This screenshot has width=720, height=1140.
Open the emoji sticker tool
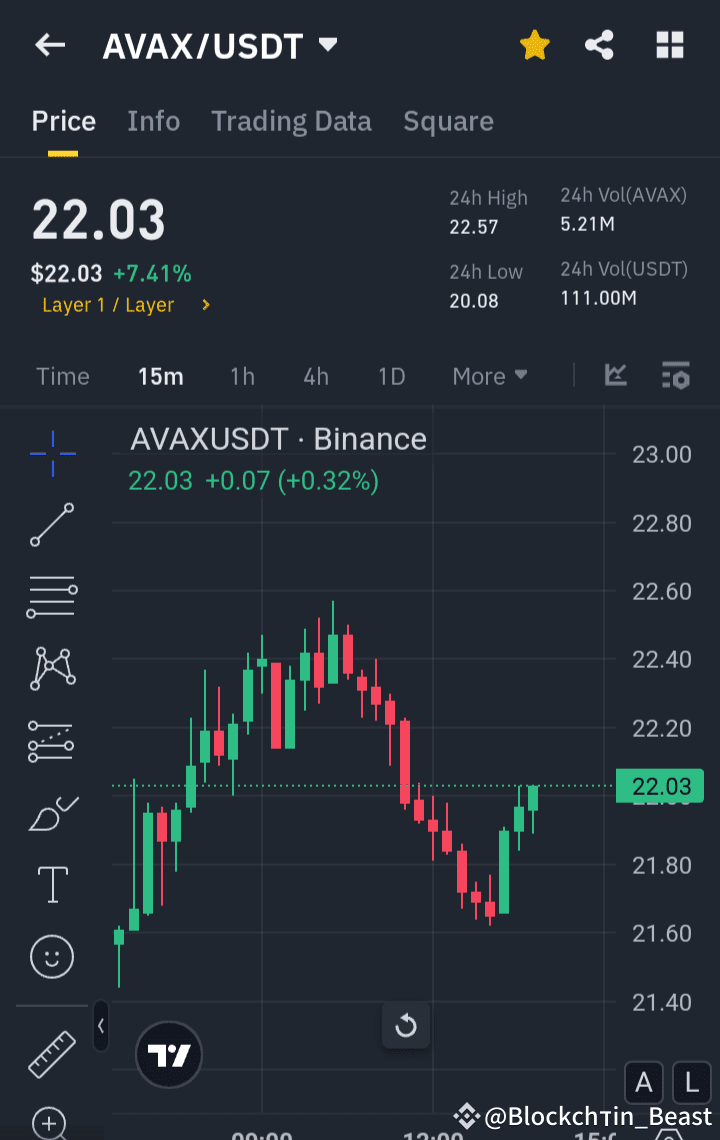51,956
